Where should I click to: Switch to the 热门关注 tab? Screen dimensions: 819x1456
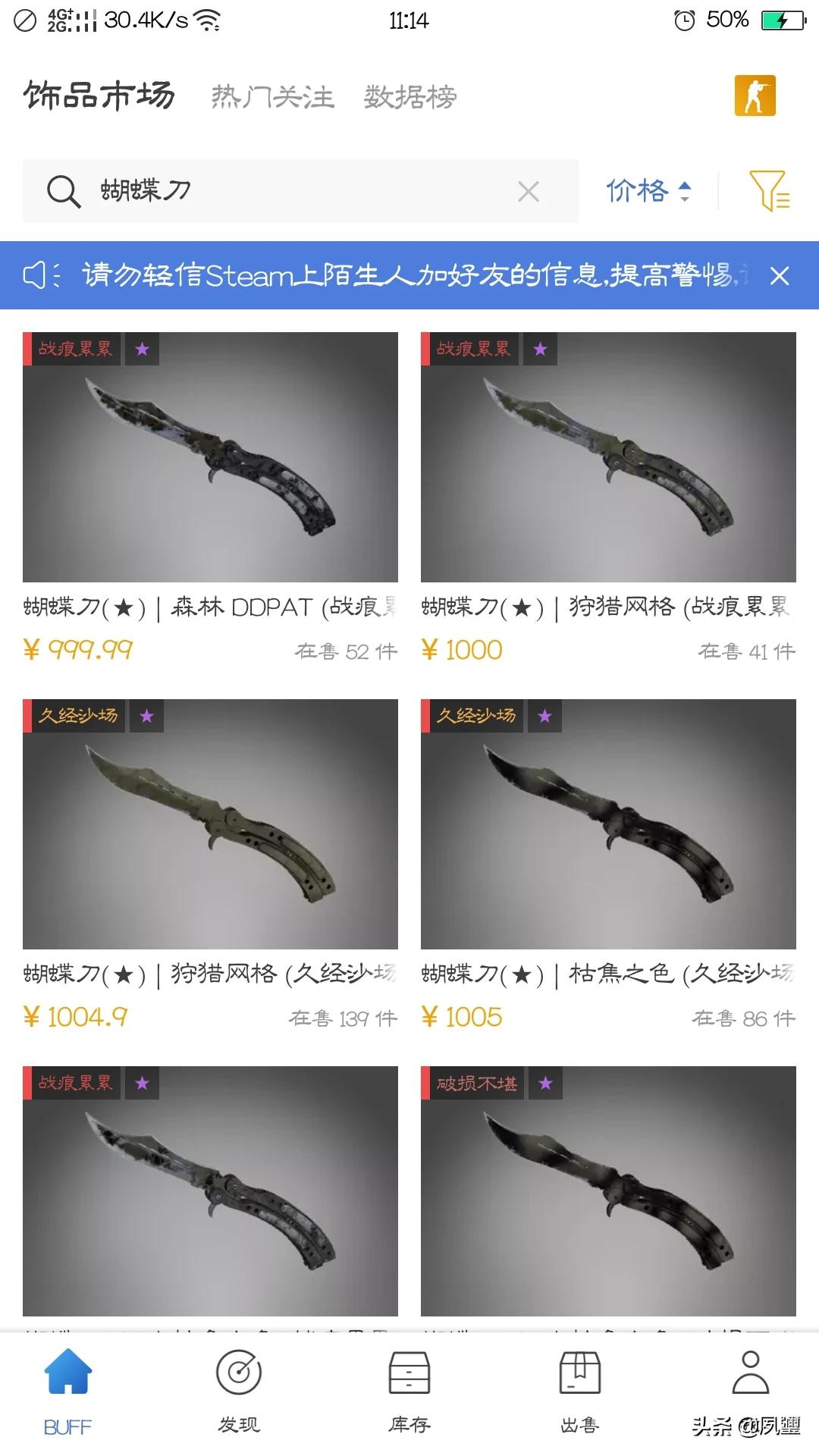coord(272,97)
